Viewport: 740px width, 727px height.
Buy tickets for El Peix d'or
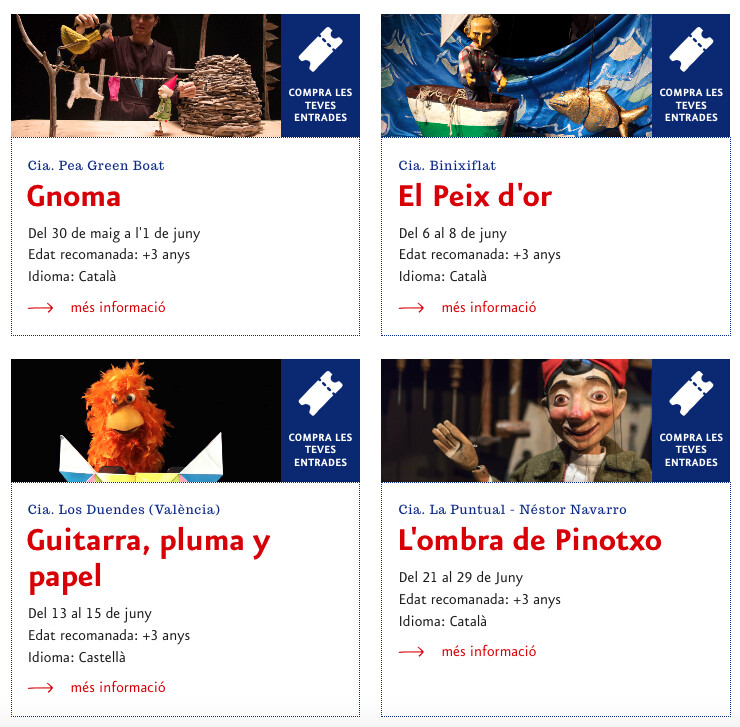tap(691, 76)
